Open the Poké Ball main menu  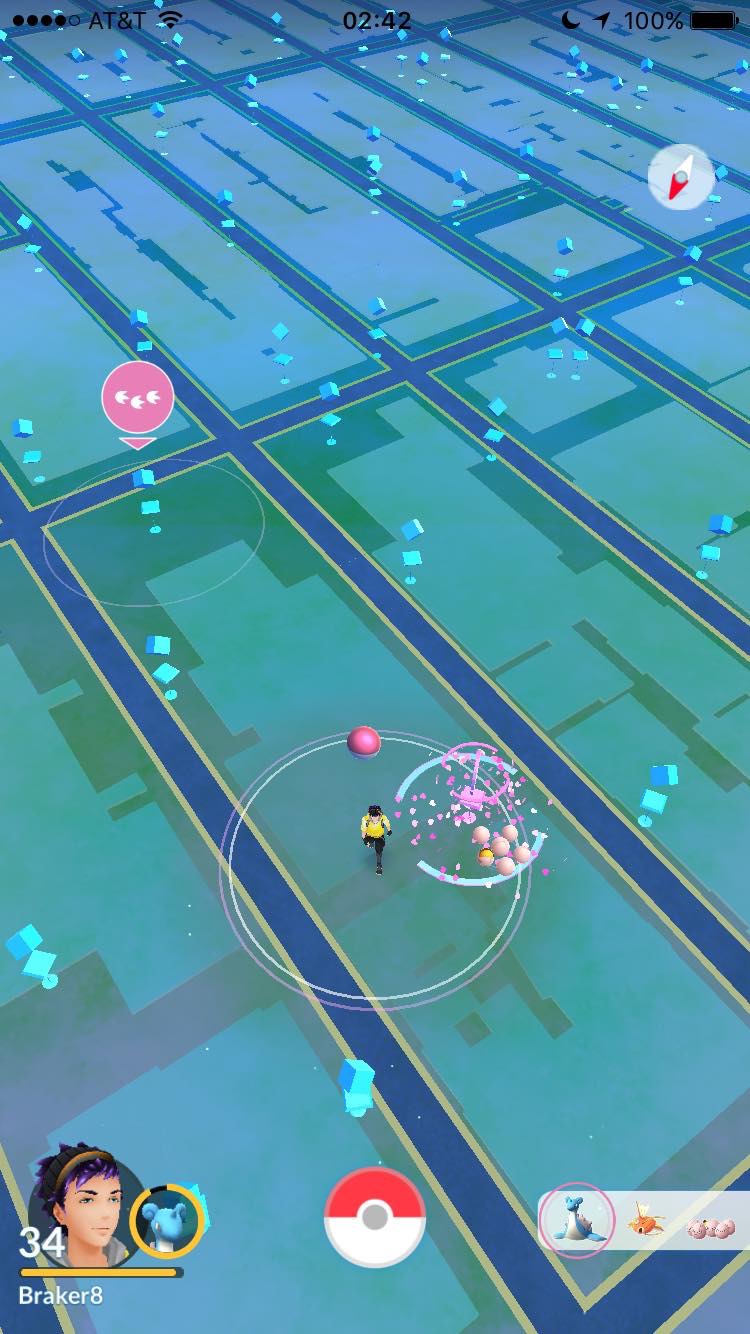375,1217
